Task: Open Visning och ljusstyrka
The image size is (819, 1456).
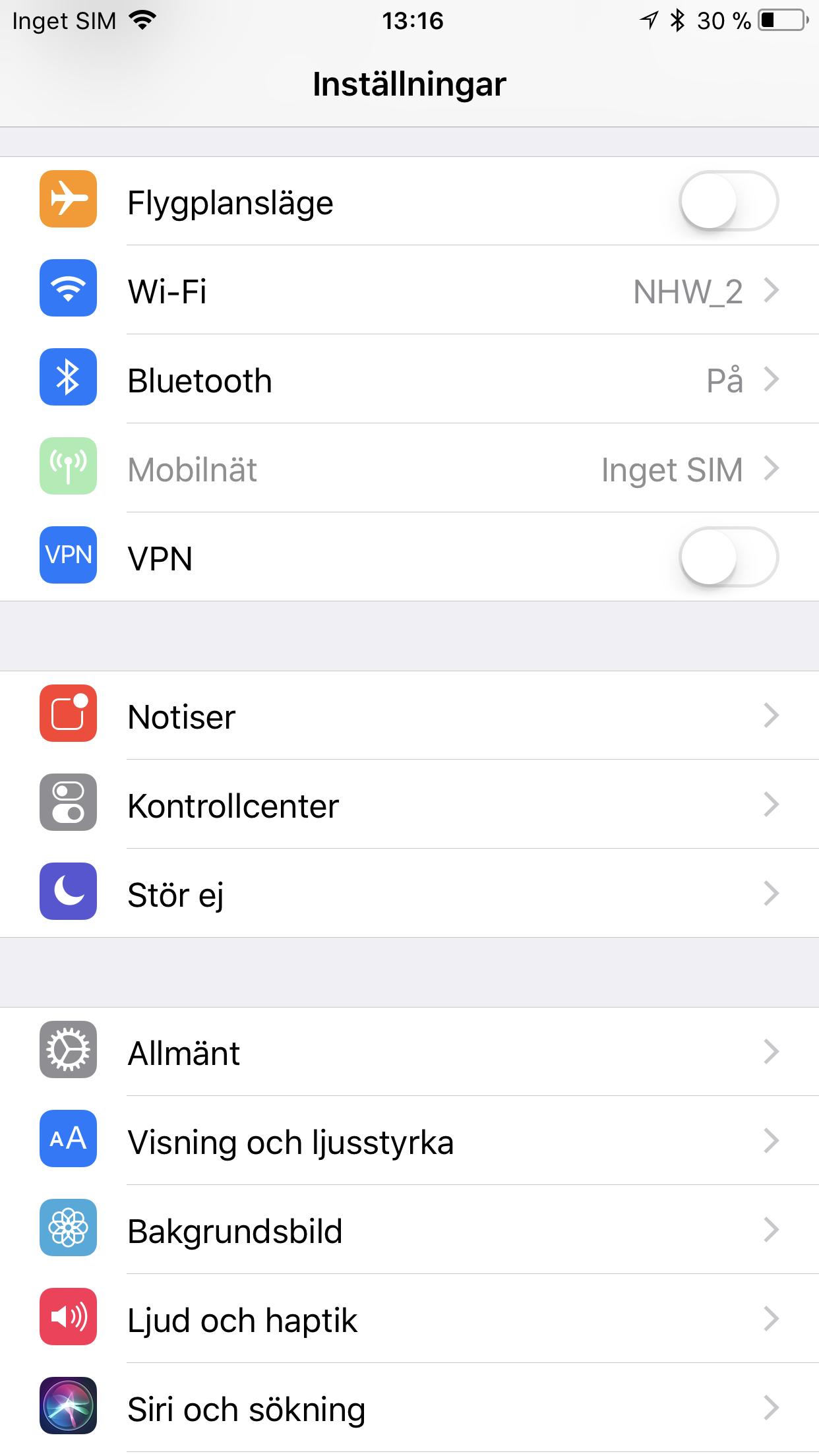Action: (x=409, y=1141)
